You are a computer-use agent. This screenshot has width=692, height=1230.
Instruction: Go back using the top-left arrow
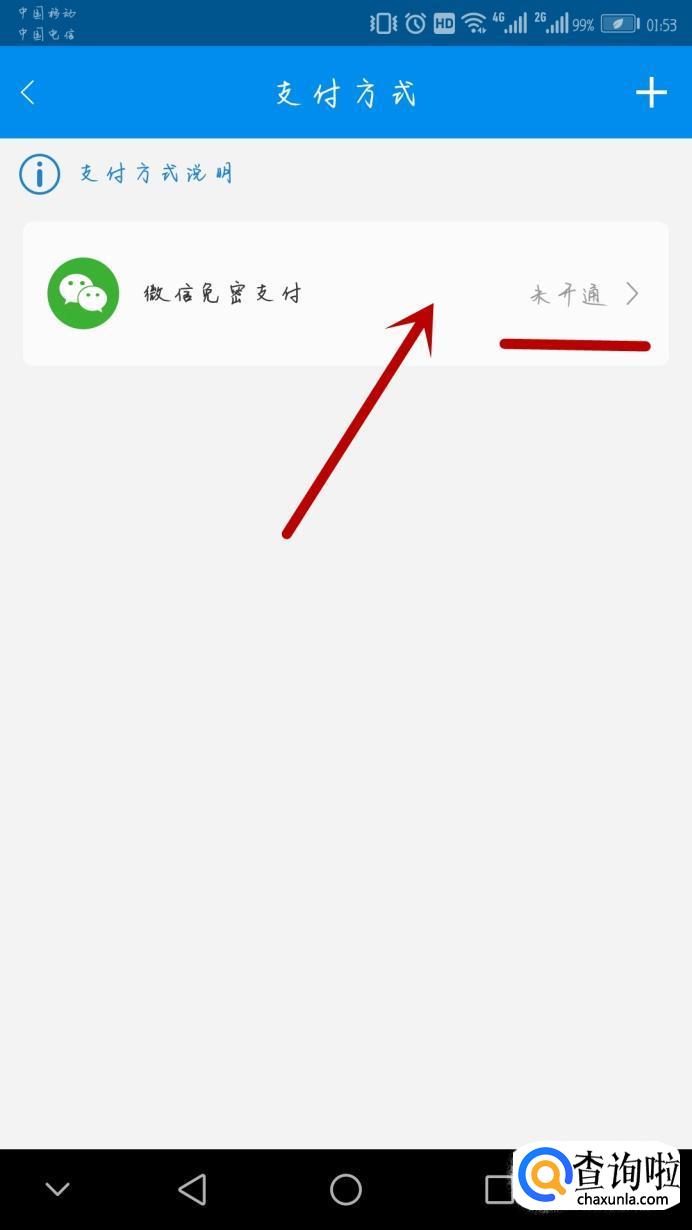[x=28, y=93]
